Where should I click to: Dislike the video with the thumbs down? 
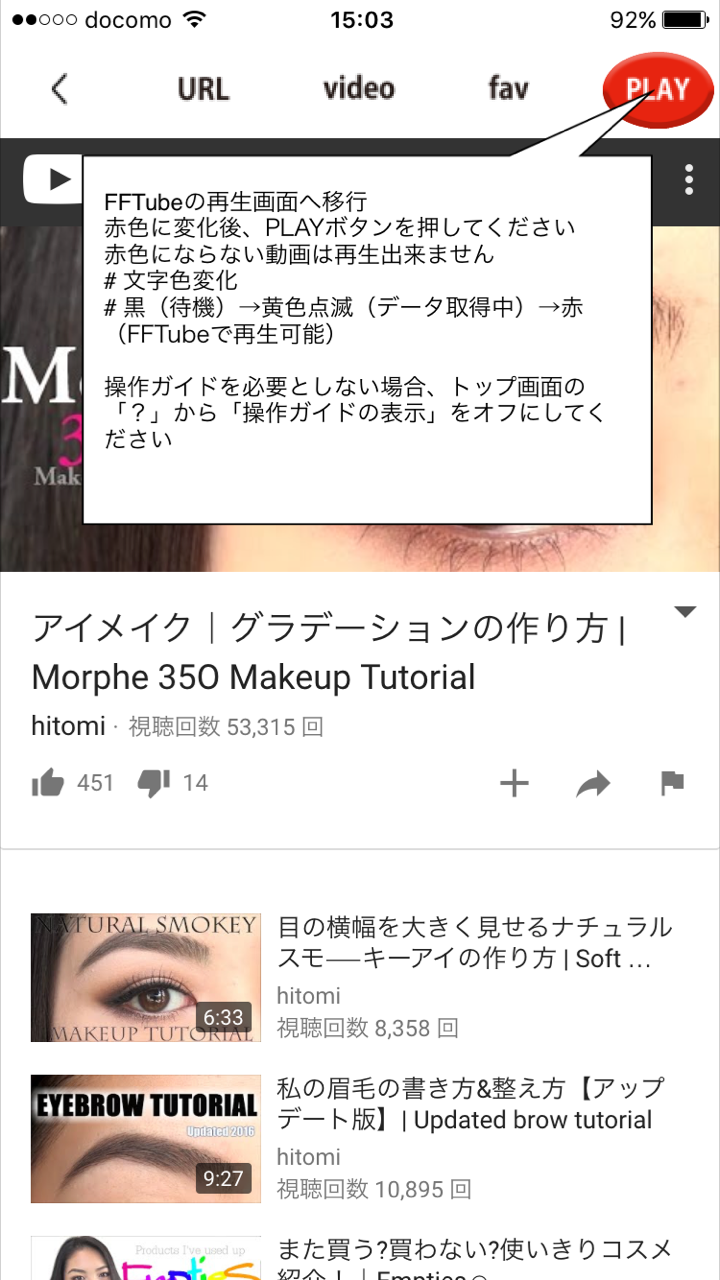(x=153, y=783)
